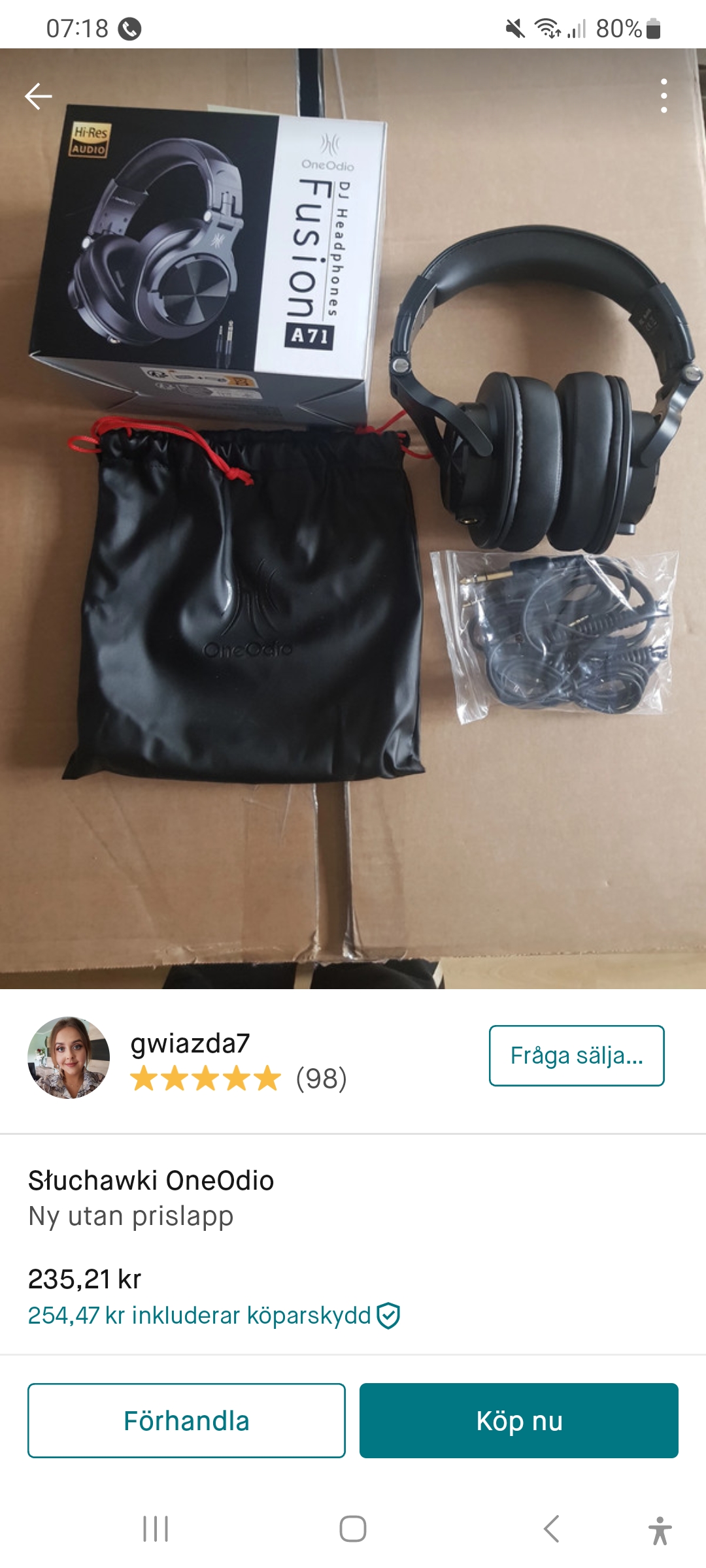Image resolution: width=706 pixels, height=1568 pixels.
Task: Buy the item with Köp nu
Action: pos(518,1420)
